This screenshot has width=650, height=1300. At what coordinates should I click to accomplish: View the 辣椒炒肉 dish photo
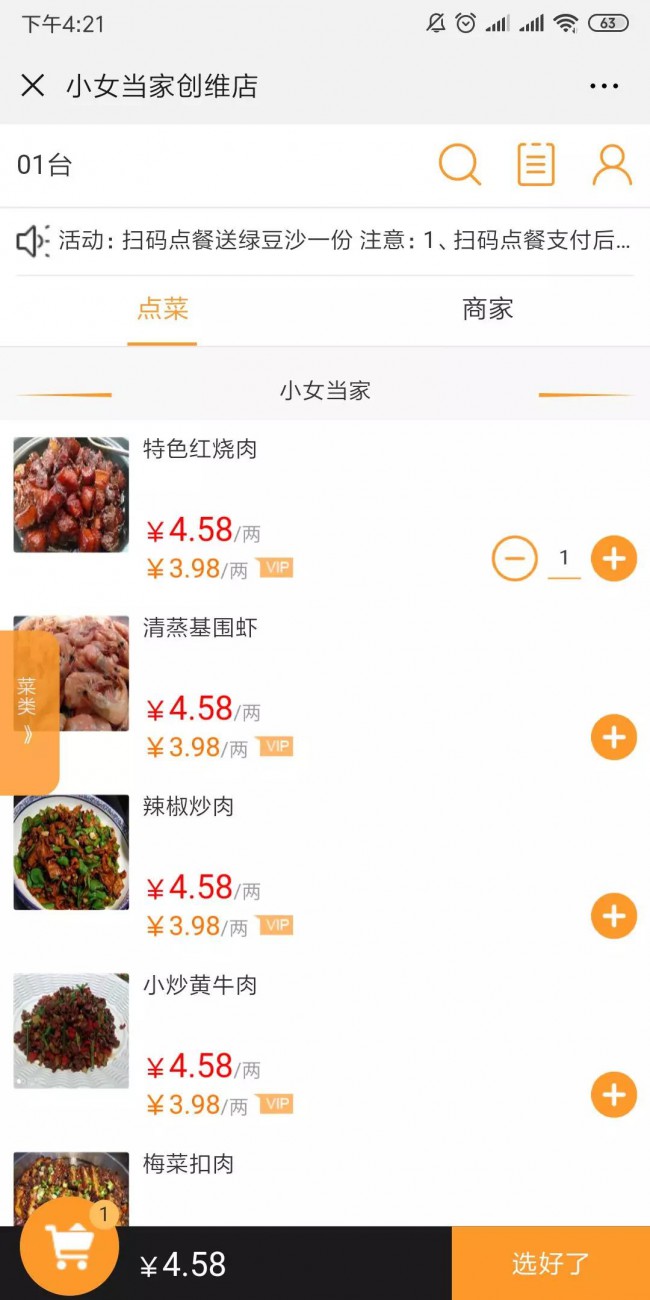(x=71, y=852)
